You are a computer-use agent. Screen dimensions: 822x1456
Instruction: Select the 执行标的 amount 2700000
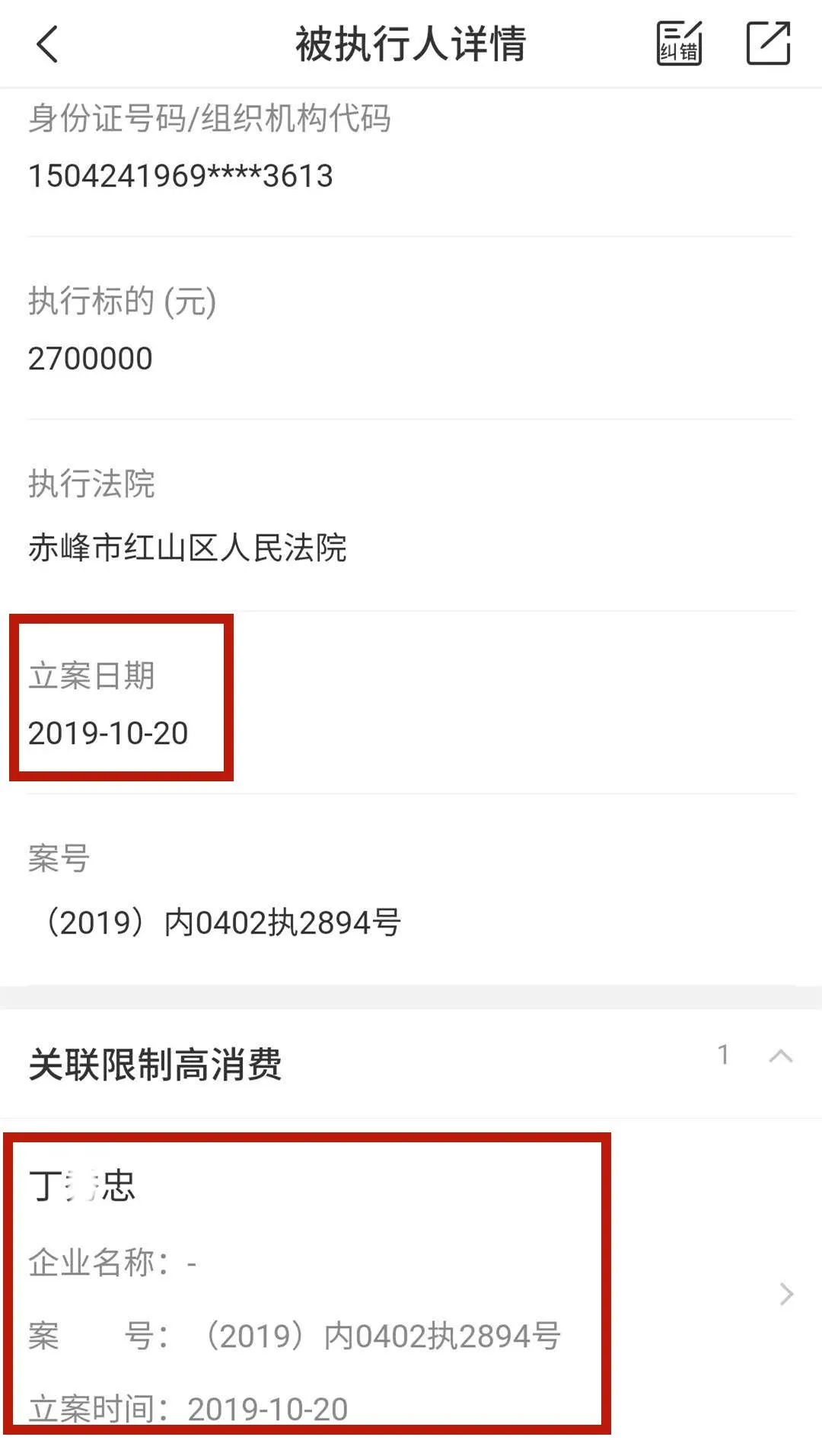[91, 356]
